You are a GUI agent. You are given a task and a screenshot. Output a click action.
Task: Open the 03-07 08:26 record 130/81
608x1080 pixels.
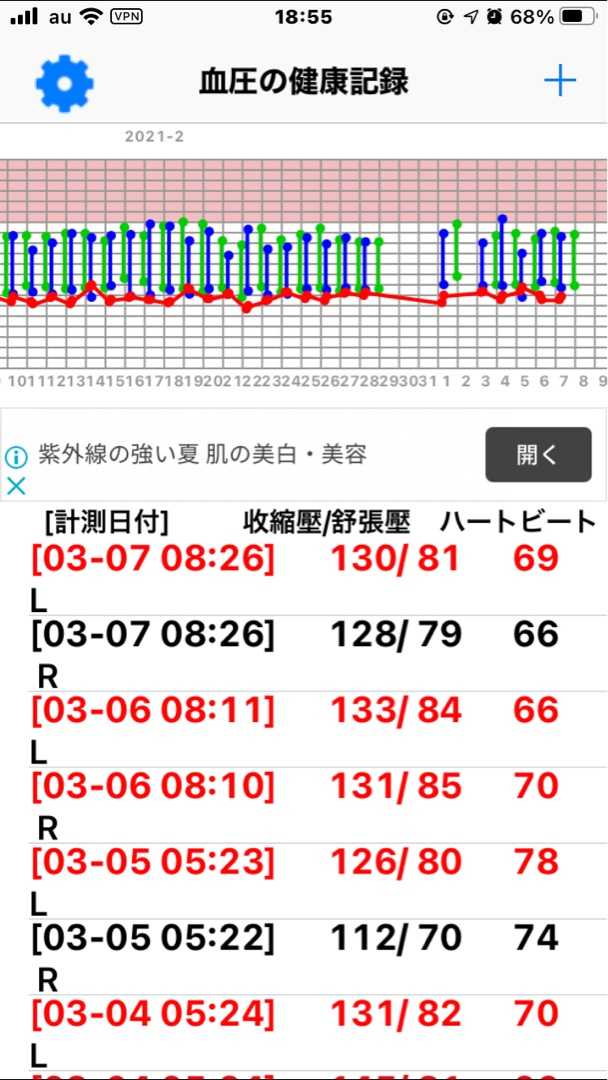click(x=304, y=577)
